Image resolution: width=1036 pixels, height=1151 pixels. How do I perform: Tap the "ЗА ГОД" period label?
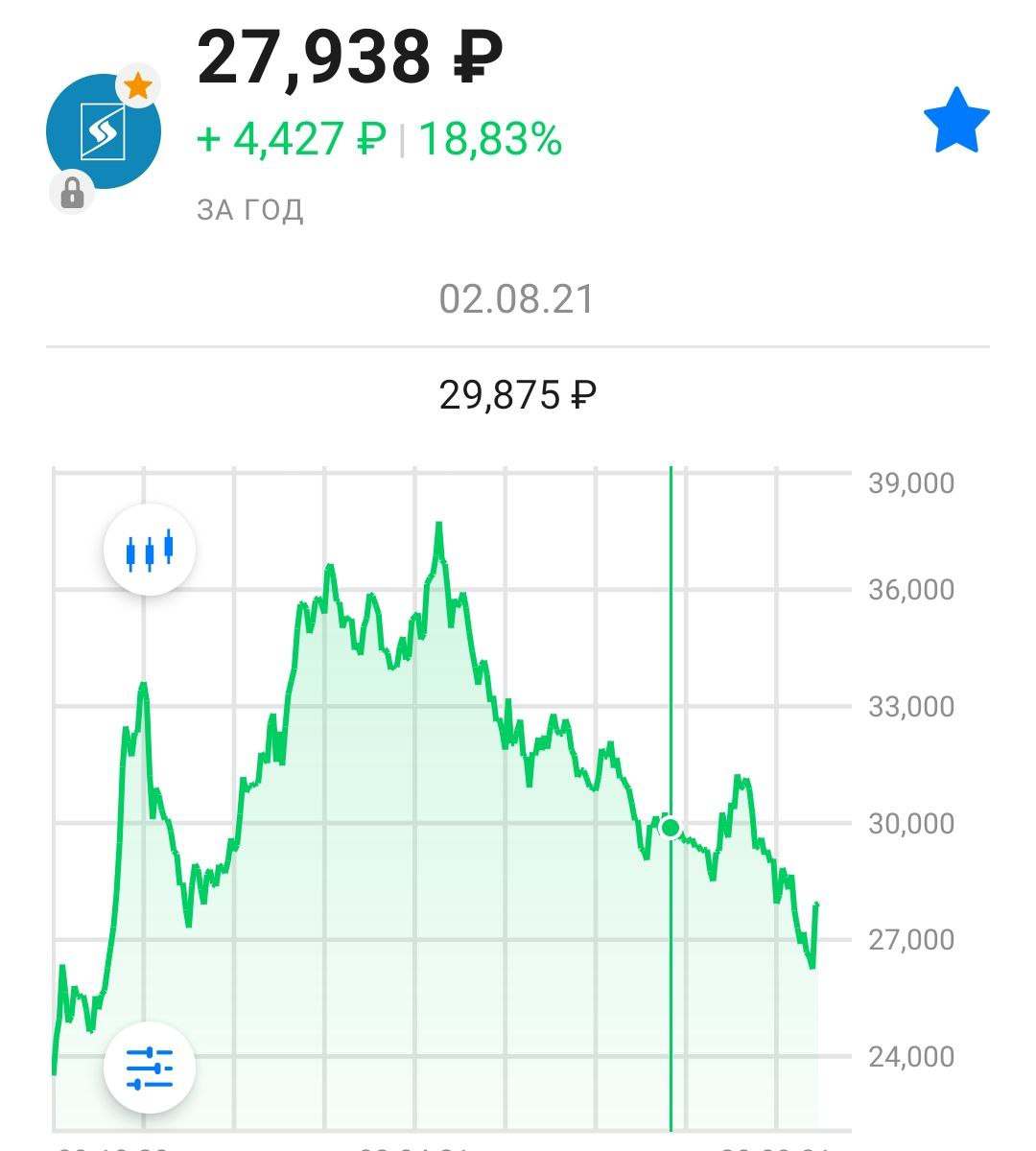point(250,210)
